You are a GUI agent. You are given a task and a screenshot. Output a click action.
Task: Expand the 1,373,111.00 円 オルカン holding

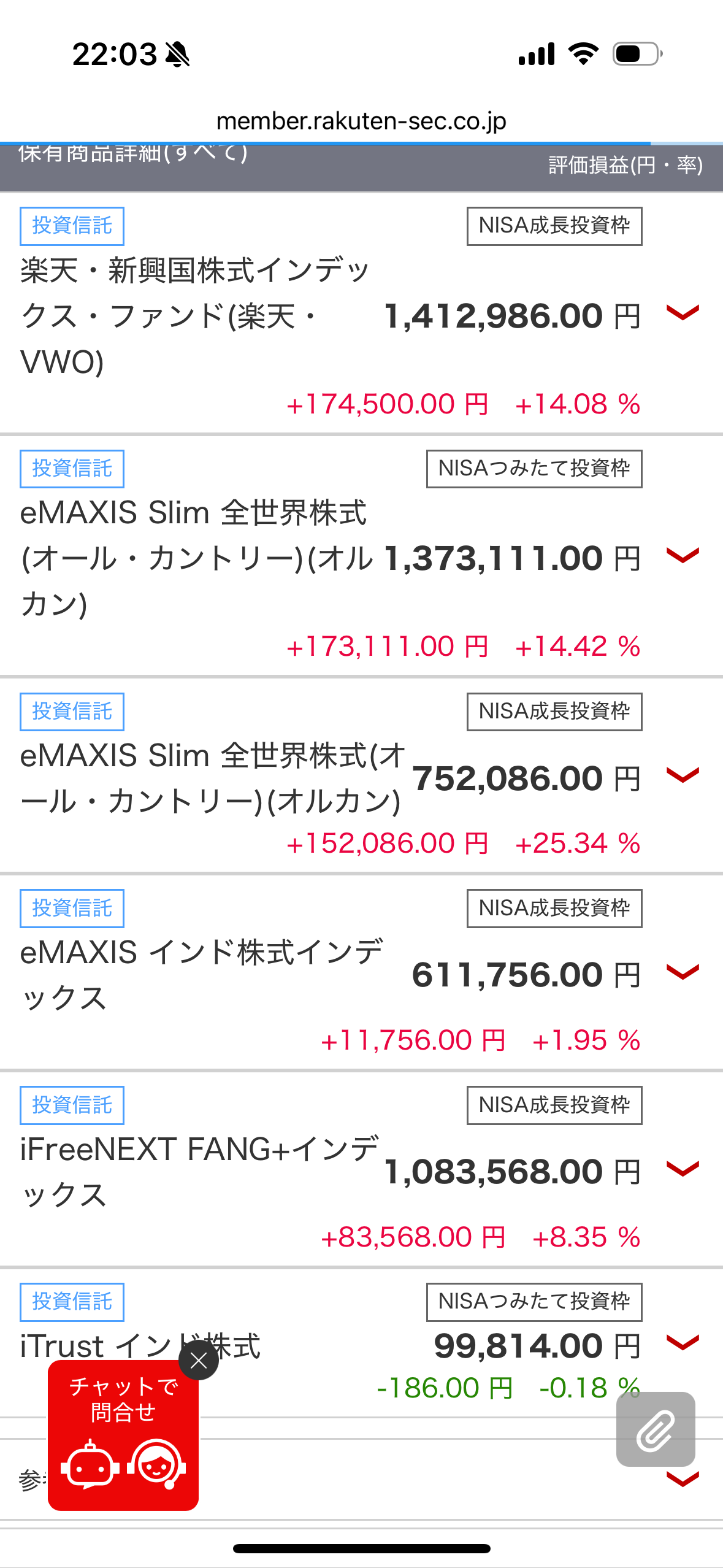point(683,555)
